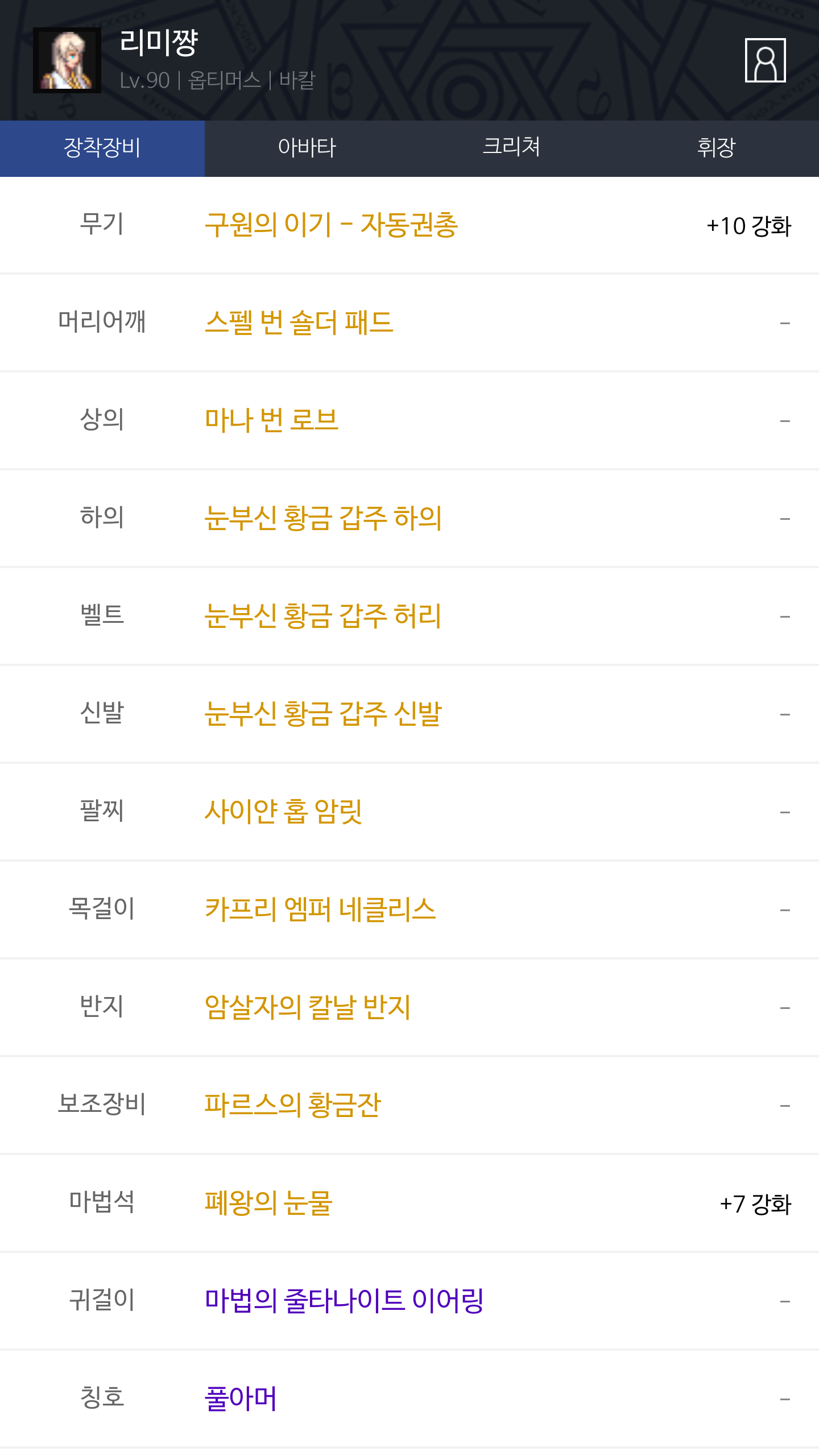Viewport: 819px width, 1456px height.
Task: Open 파르스의 황금잔 item
Action: coord(293,1106)
